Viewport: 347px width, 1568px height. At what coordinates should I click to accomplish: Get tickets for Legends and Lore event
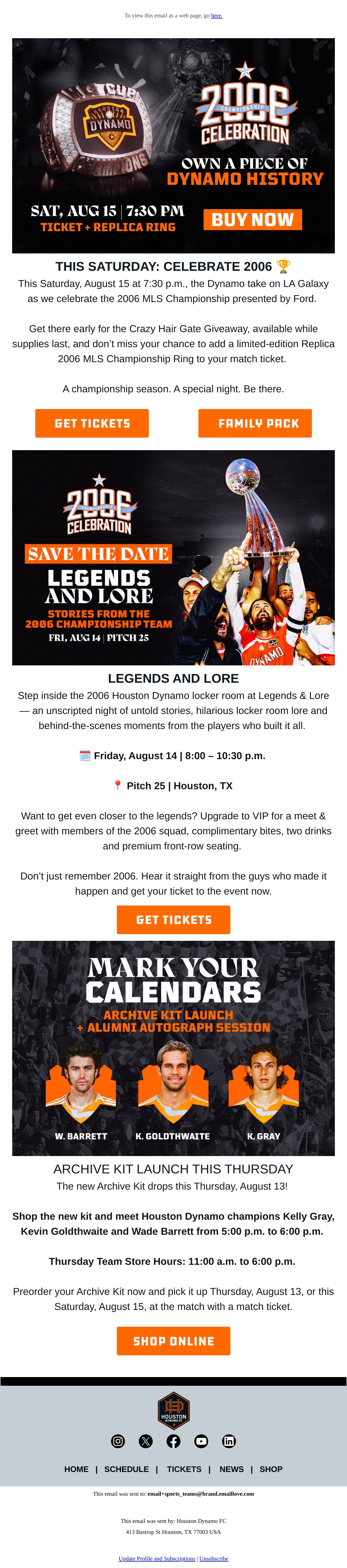pos(173,920)
